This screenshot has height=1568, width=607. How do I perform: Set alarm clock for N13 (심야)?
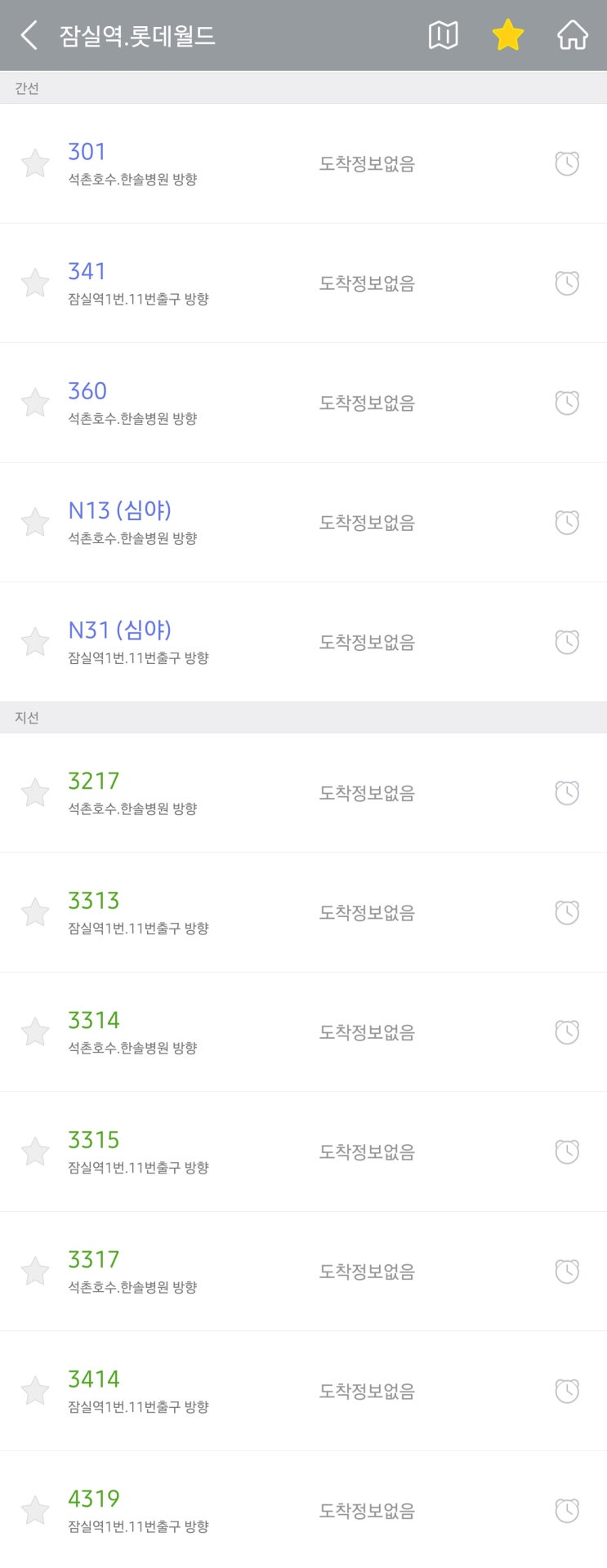(x=567, y=522)
